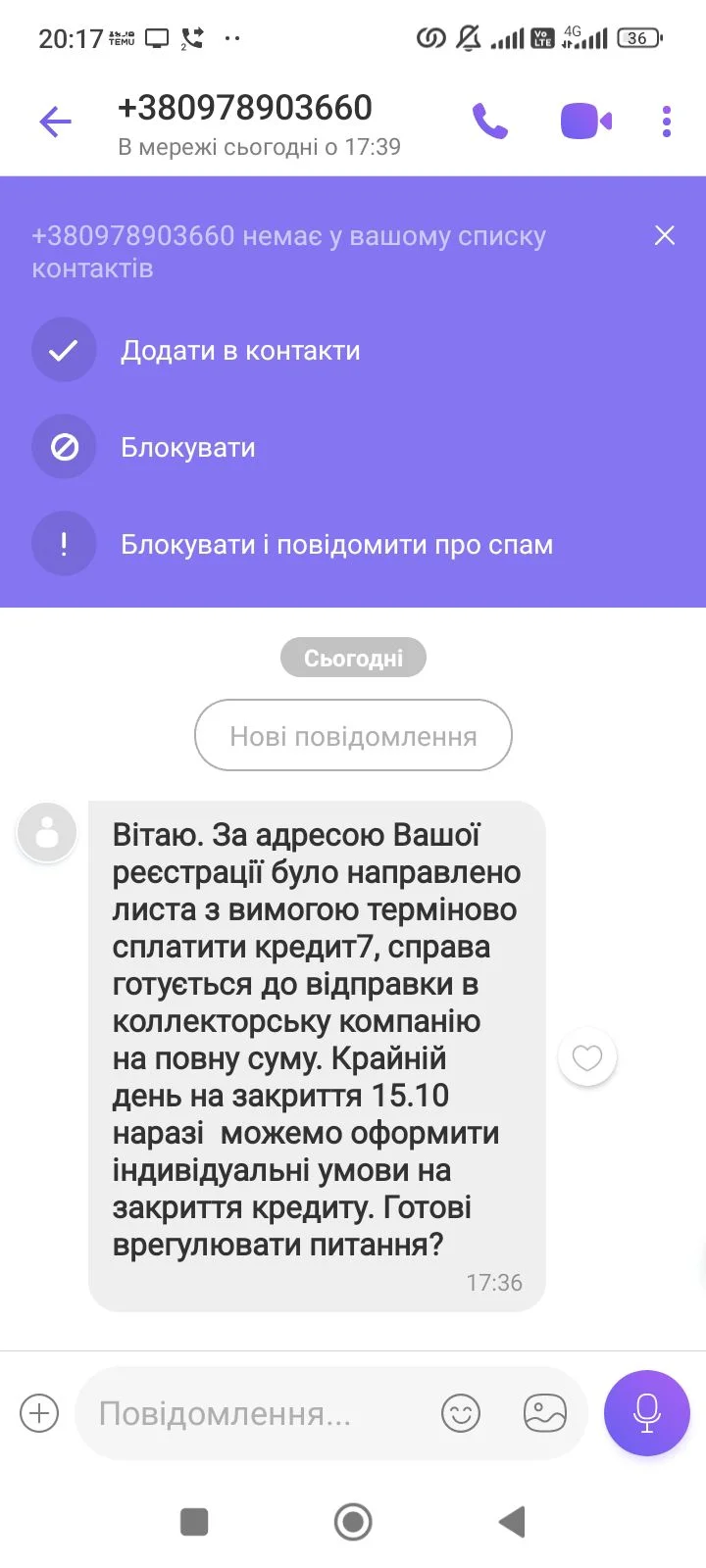Dismiss the unknown contact banner

665,235
